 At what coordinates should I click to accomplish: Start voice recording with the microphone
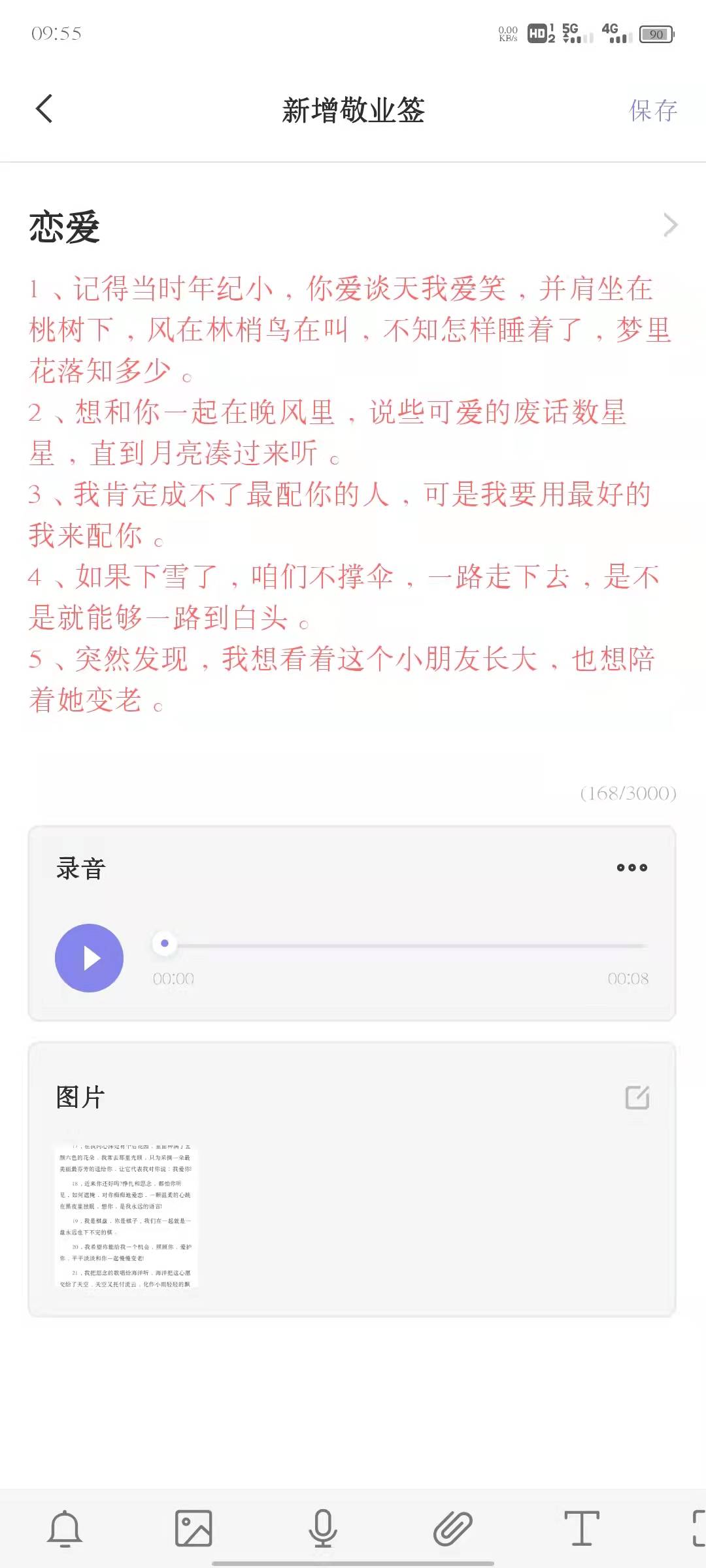[322, 1528]
